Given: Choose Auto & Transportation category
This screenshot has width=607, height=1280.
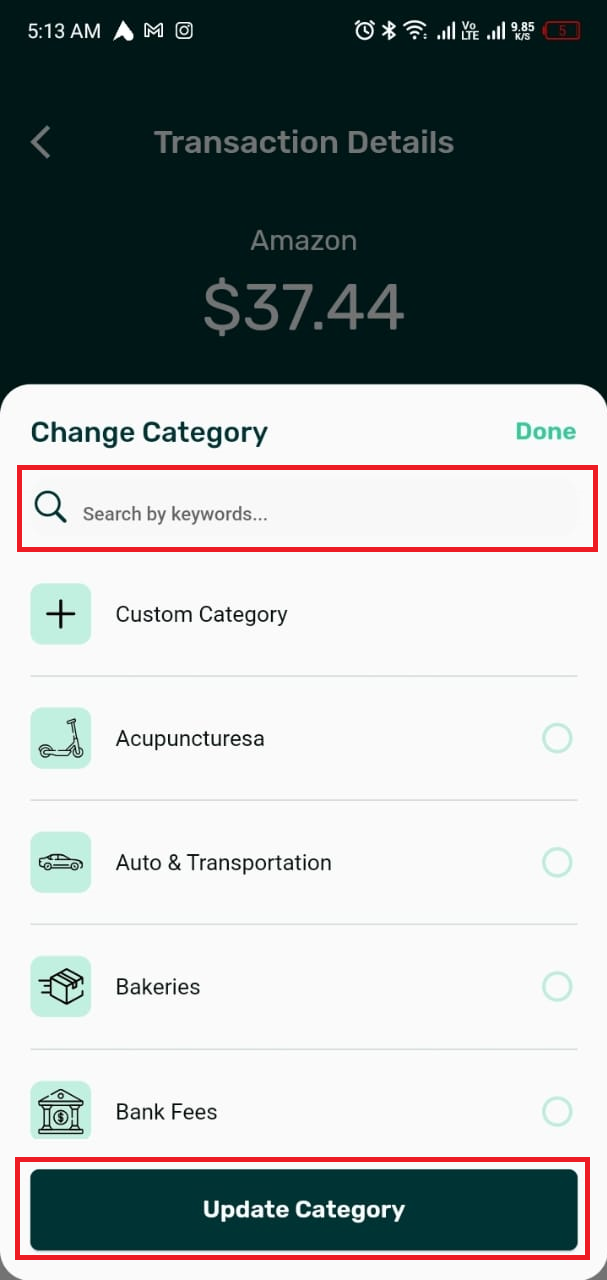Looking at the screenshot, I should click(556, 862).
